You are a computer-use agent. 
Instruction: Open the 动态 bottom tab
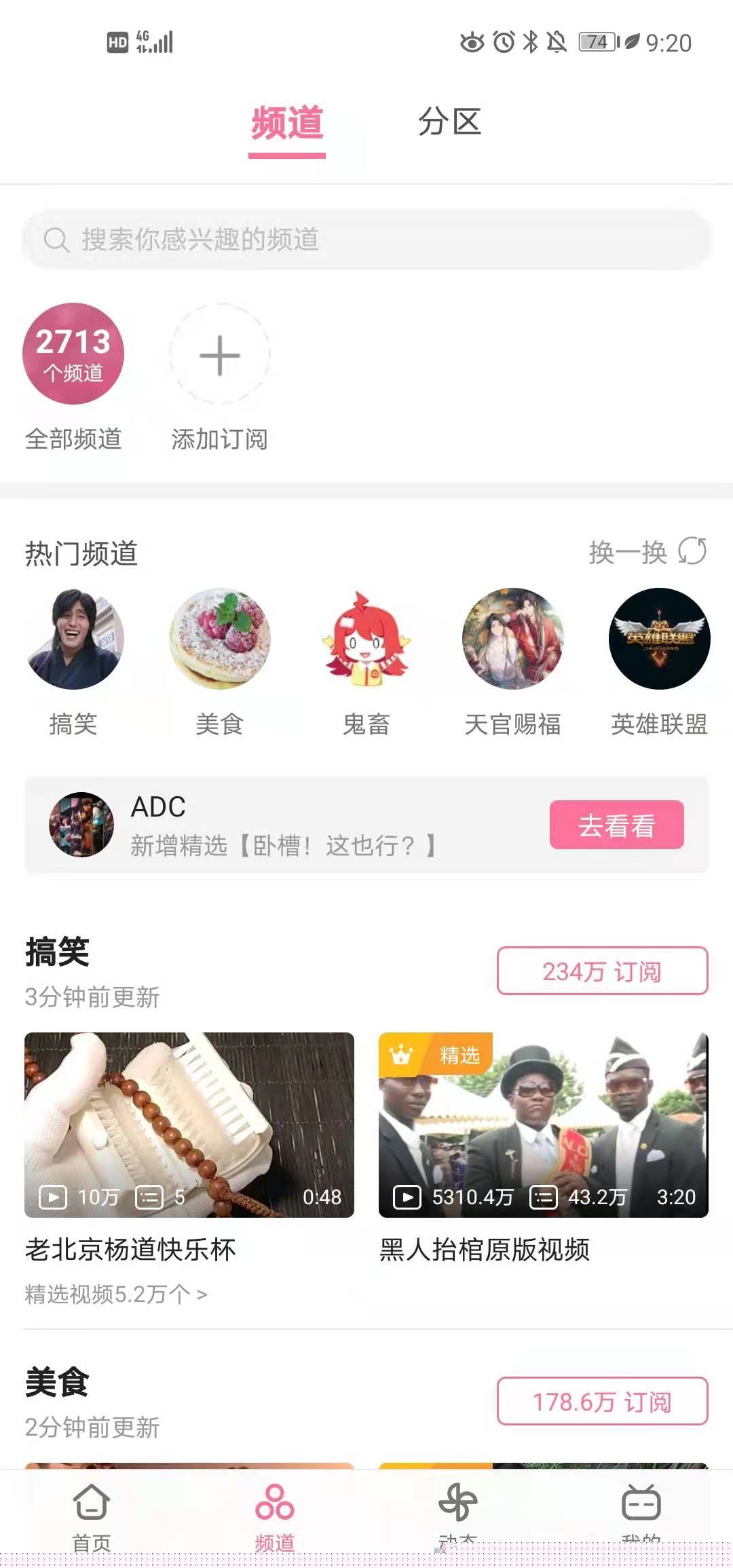tap(458, 1514)
